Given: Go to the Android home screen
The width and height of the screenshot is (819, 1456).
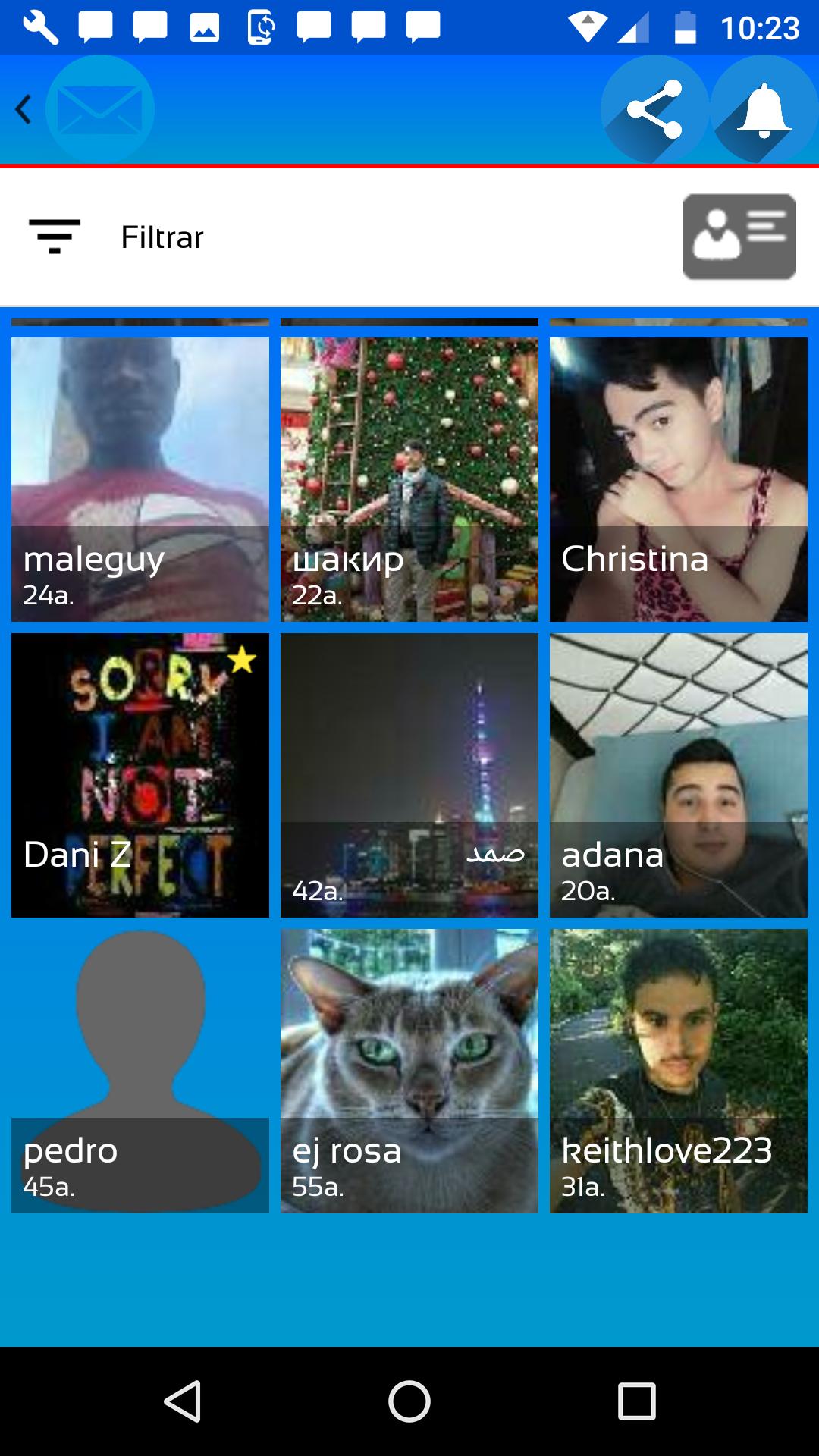Looking at the screenshot, I should pyautogui.click(x=409, y=1401).
